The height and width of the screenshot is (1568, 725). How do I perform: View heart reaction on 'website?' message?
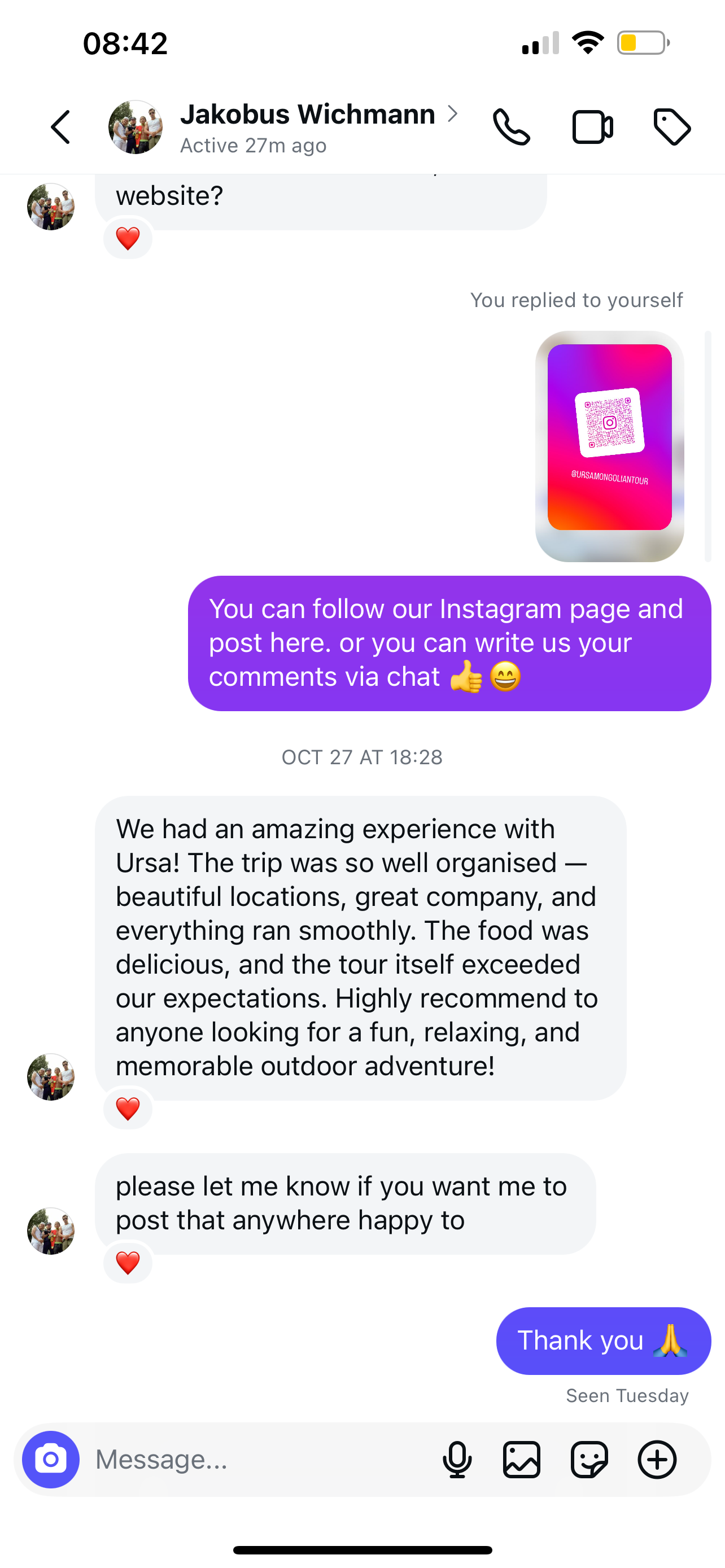128,238
